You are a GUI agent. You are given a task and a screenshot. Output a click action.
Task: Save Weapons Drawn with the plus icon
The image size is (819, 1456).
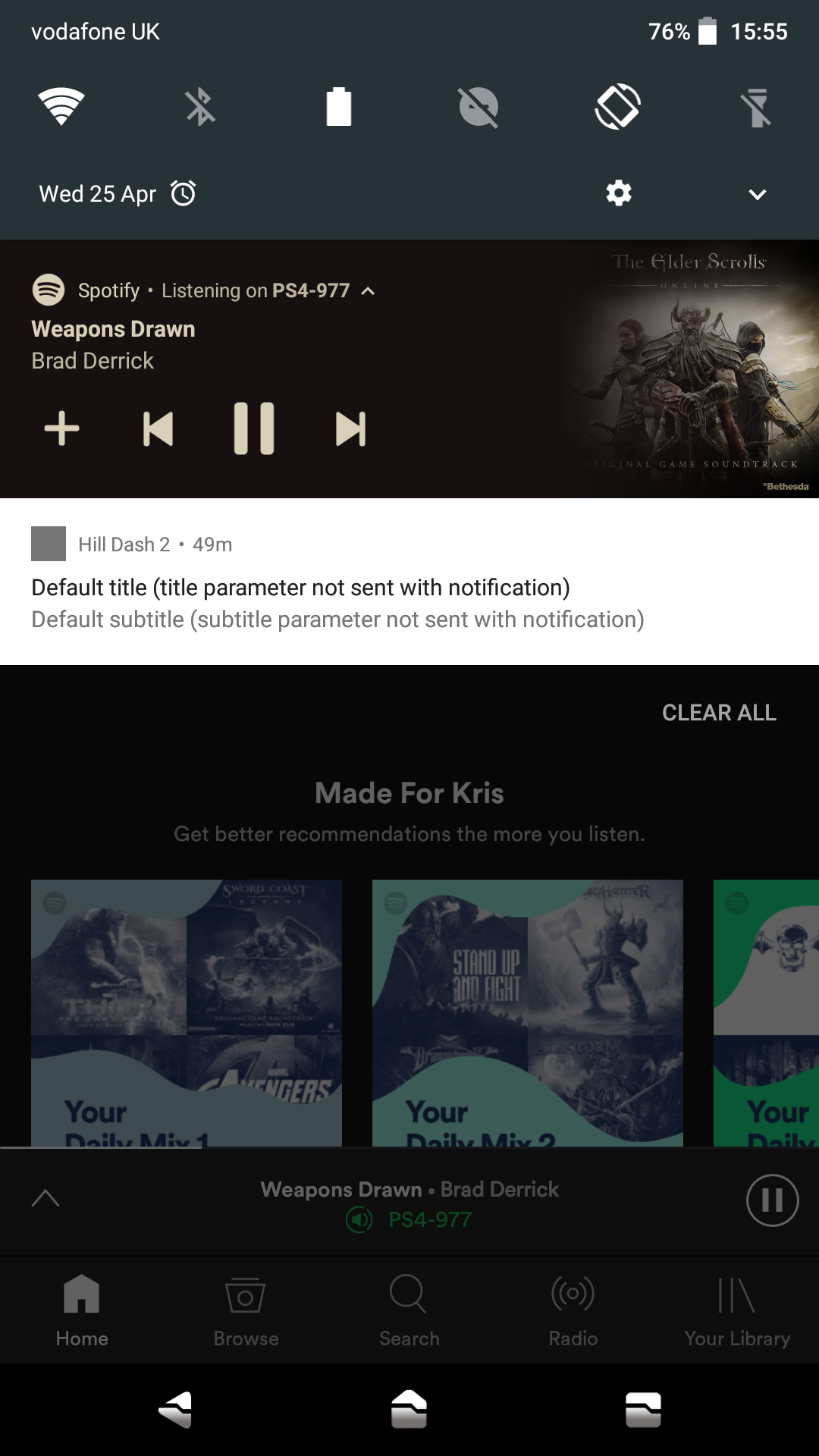pyautogui.click(x=62, y=428)
